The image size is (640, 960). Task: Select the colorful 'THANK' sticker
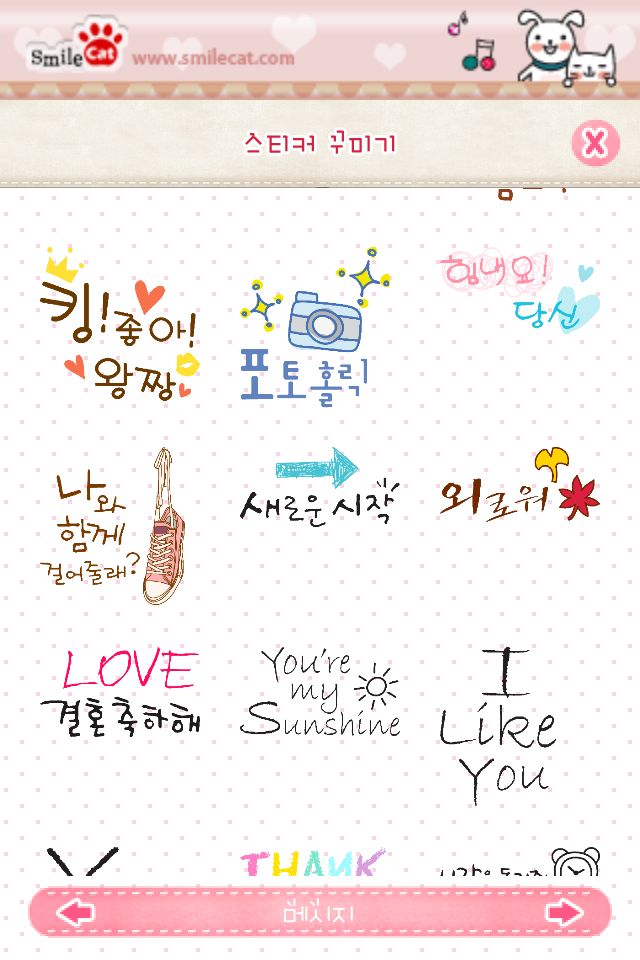(x=312, y=862)
